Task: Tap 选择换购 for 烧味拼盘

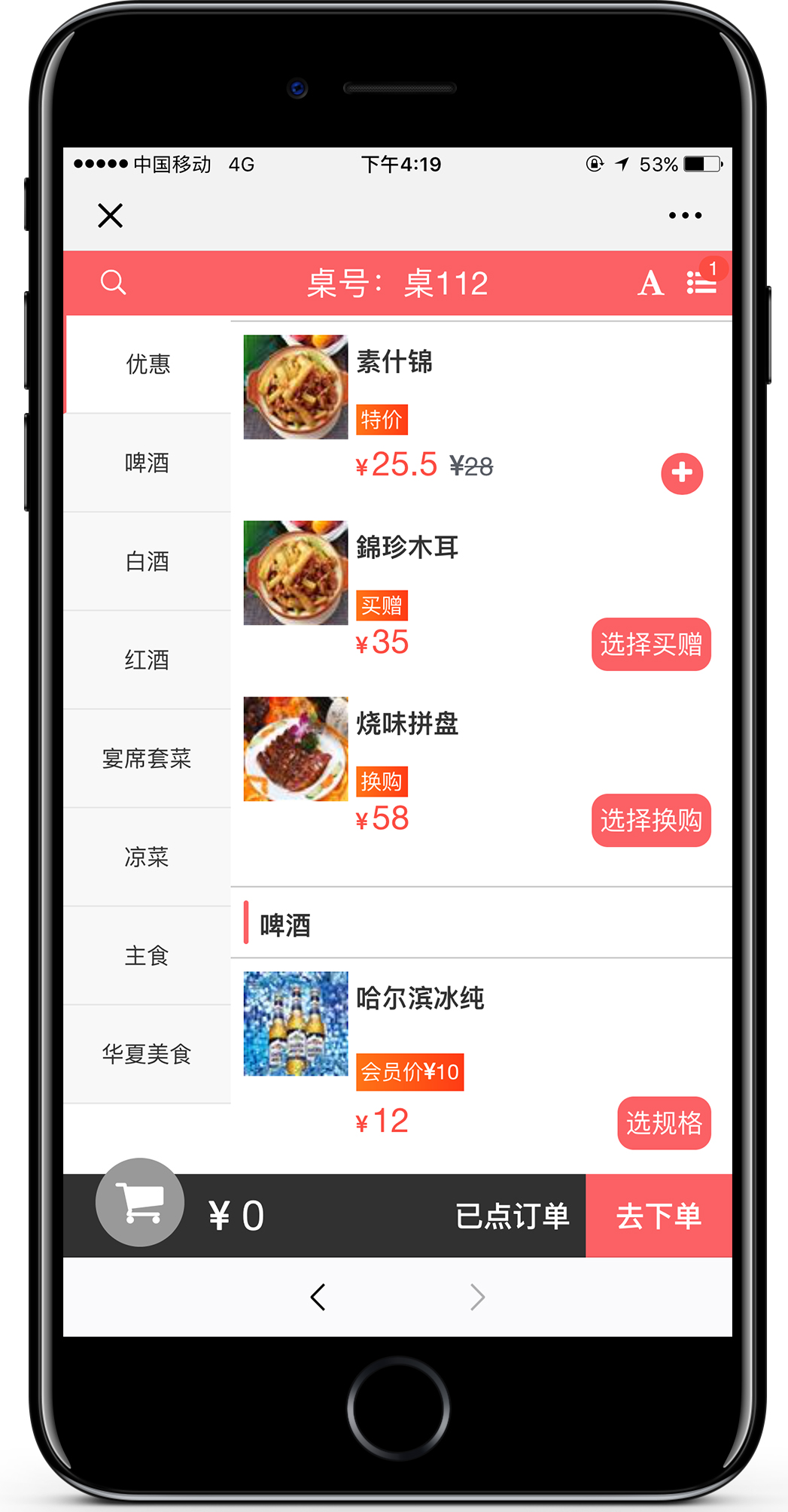Action: pyautogui.click(x=651, y=820)
